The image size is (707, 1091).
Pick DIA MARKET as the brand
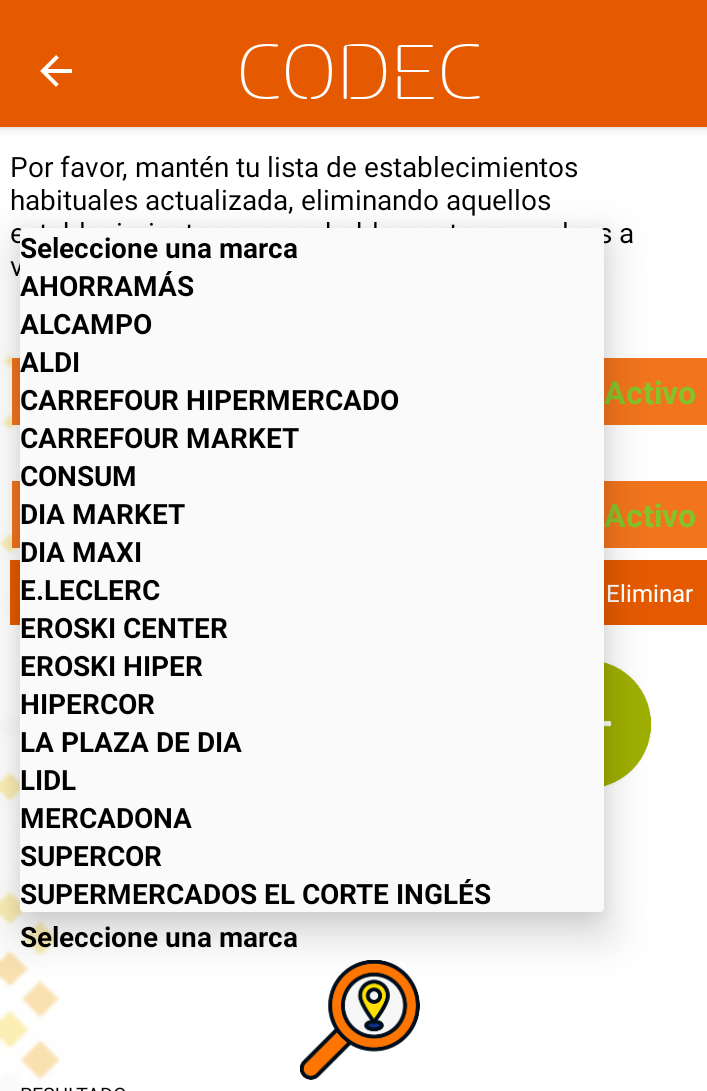pyautogui.click(x=103, y=515)
